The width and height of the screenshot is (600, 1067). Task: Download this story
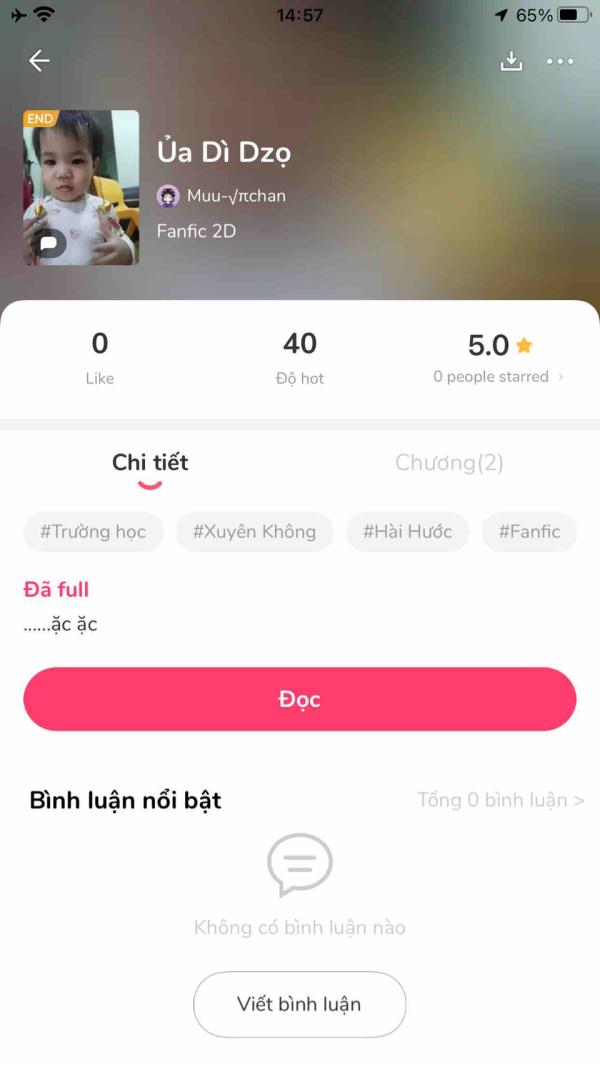(x=511, y=61)
